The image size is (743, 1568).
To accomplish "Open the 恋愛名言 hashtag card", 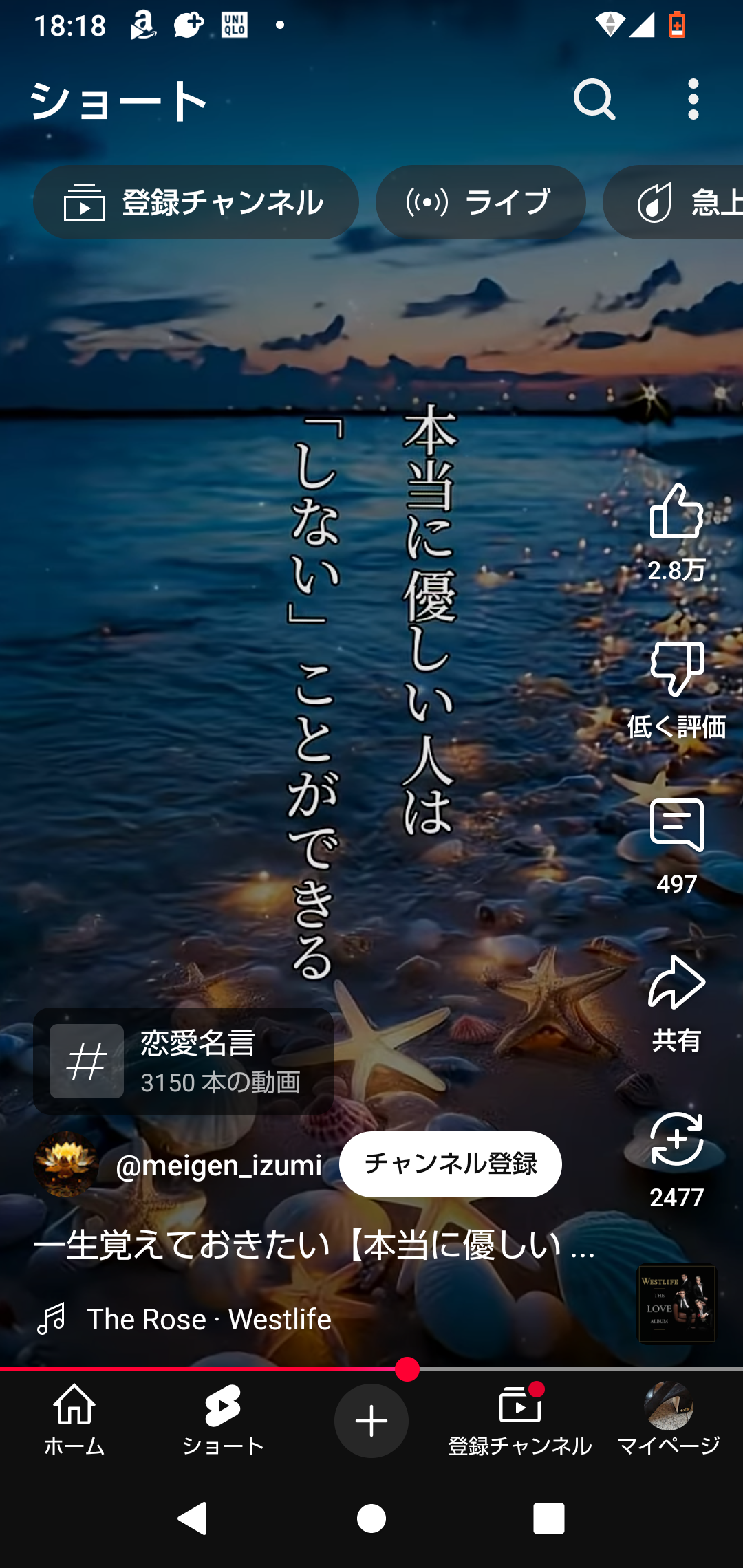I will 183,1061.
